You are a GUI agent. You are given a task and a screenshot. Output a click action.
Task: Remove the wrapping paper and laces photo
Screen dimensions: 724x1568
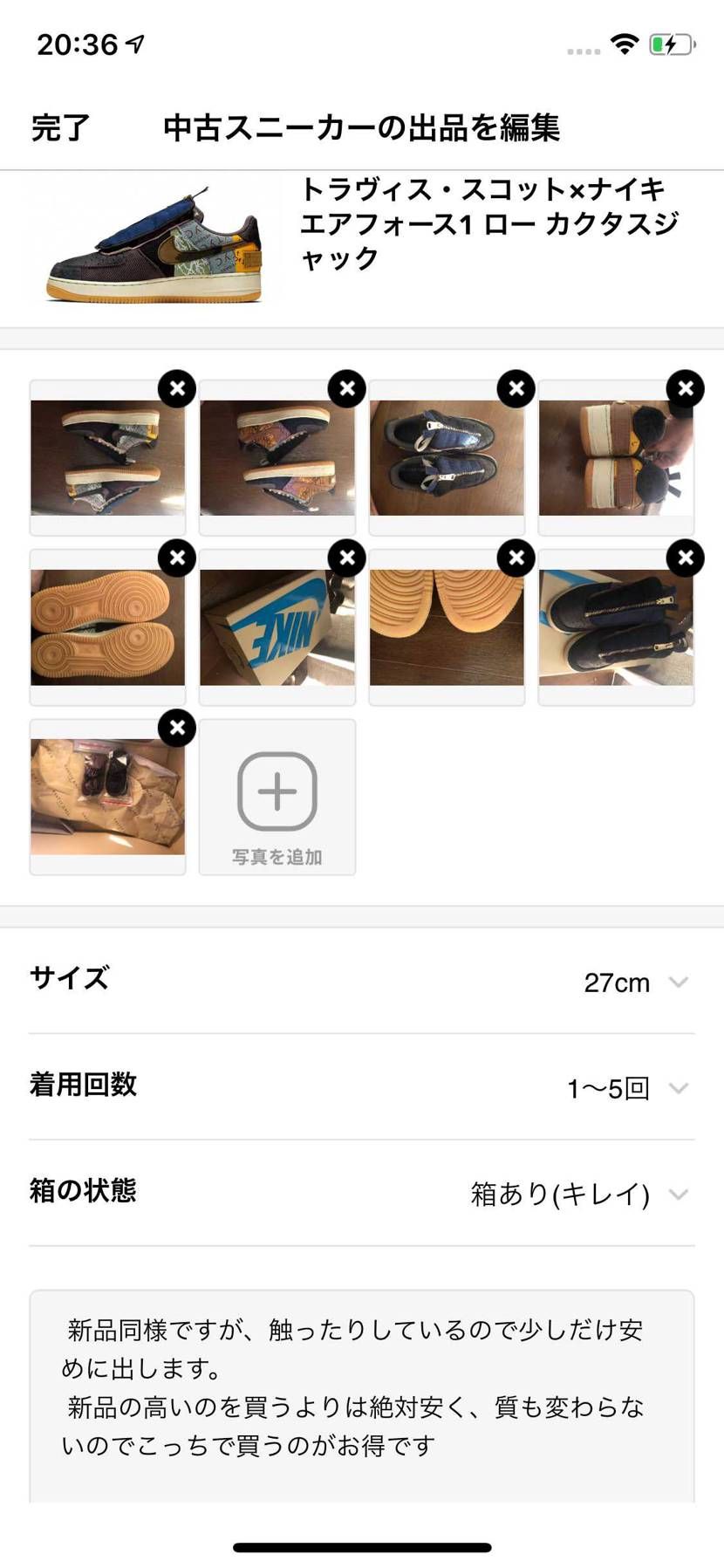(177, 728)
